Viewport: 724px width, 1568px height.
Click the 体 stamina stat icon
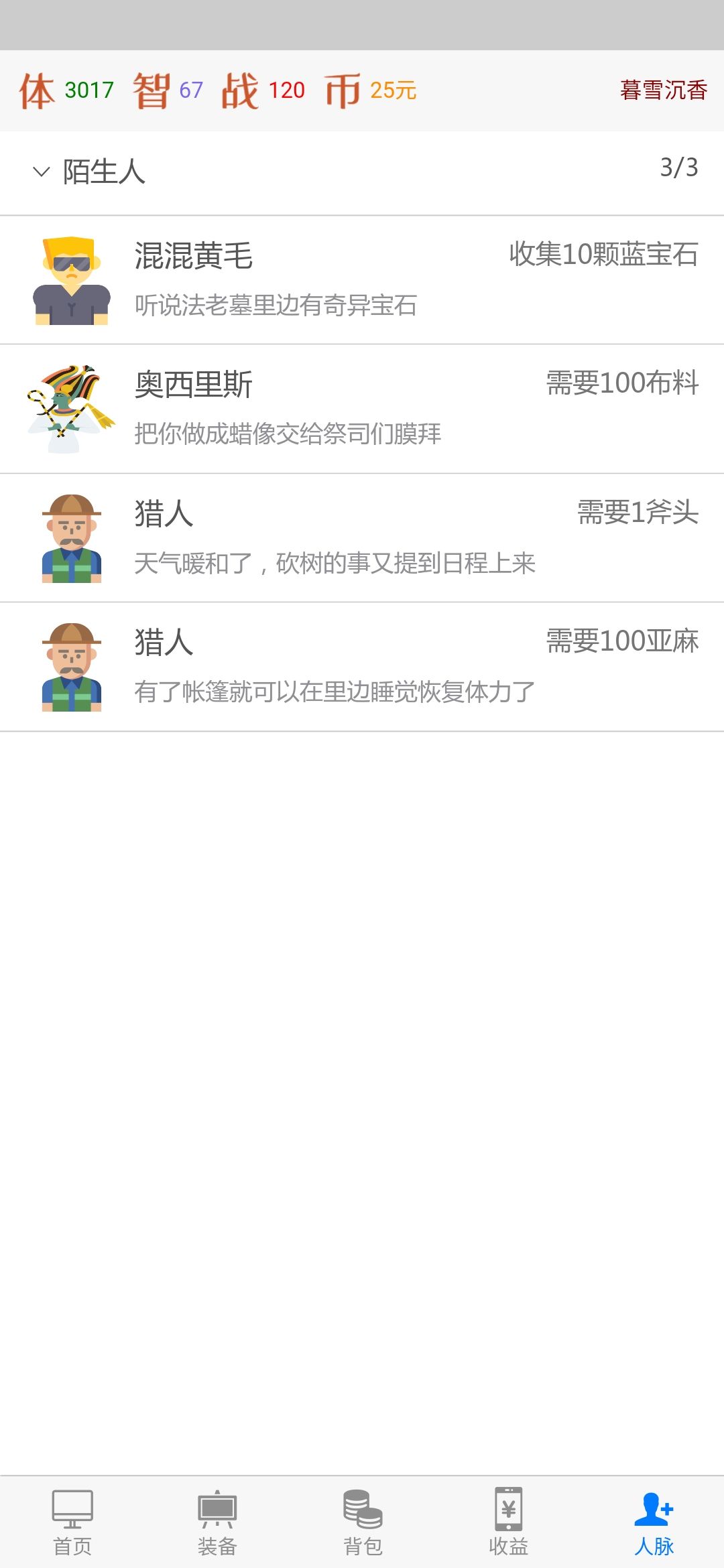tap(37, 90)
